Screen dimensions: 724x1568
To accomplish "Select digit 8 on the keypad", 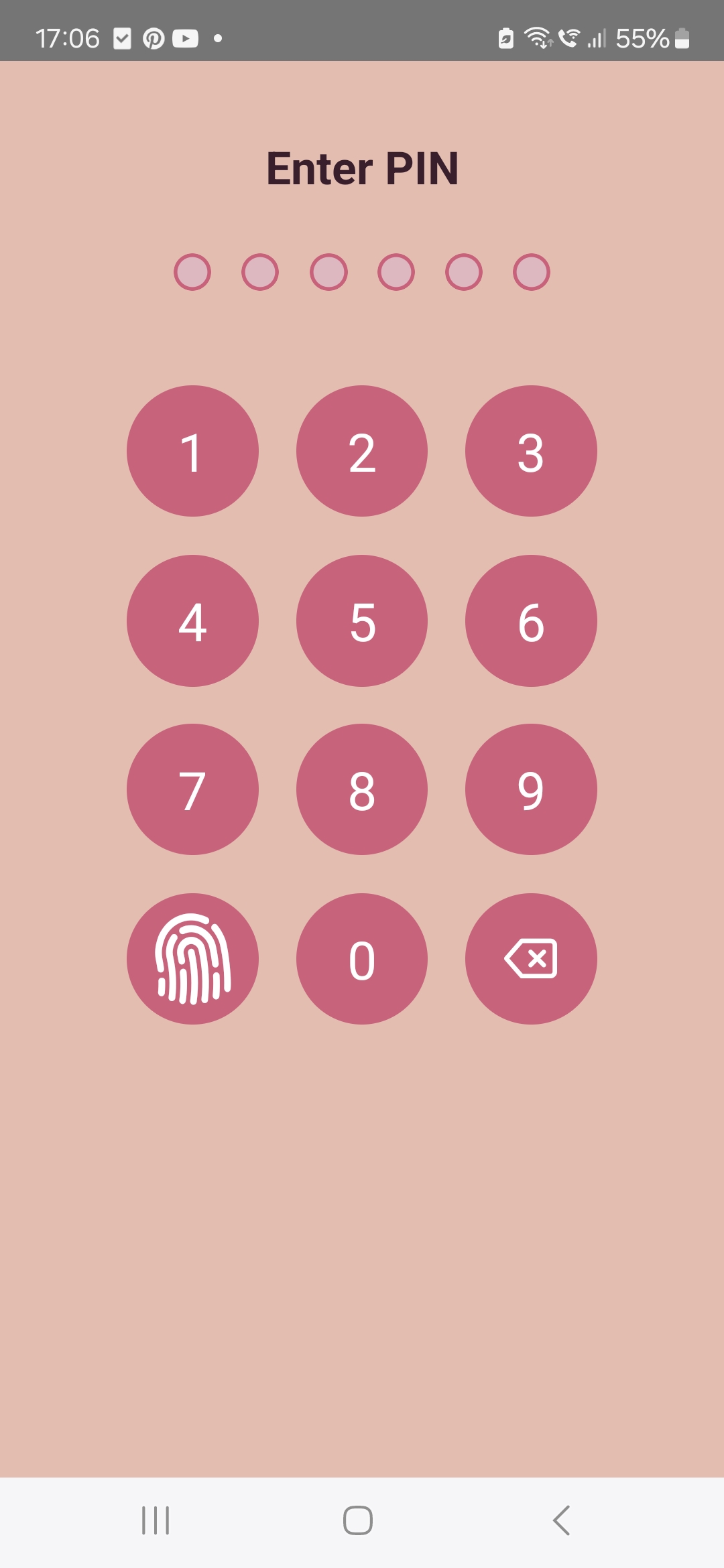I will (362, 789).
